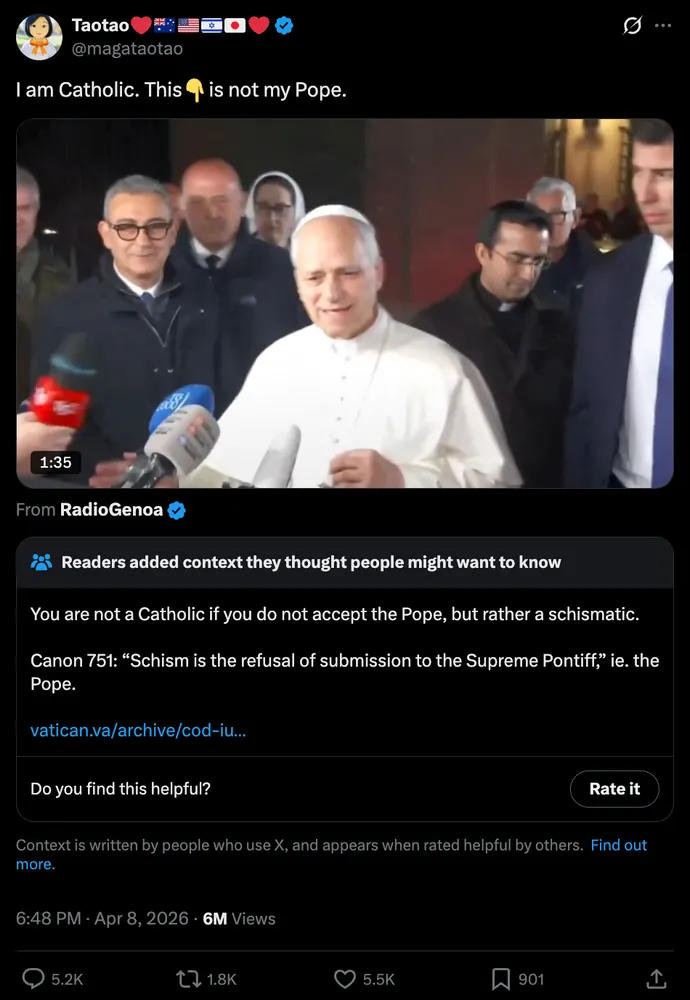
Task: Open the RadioGenoa source profile
Action: pyautogui.click(x=112, y=510)
